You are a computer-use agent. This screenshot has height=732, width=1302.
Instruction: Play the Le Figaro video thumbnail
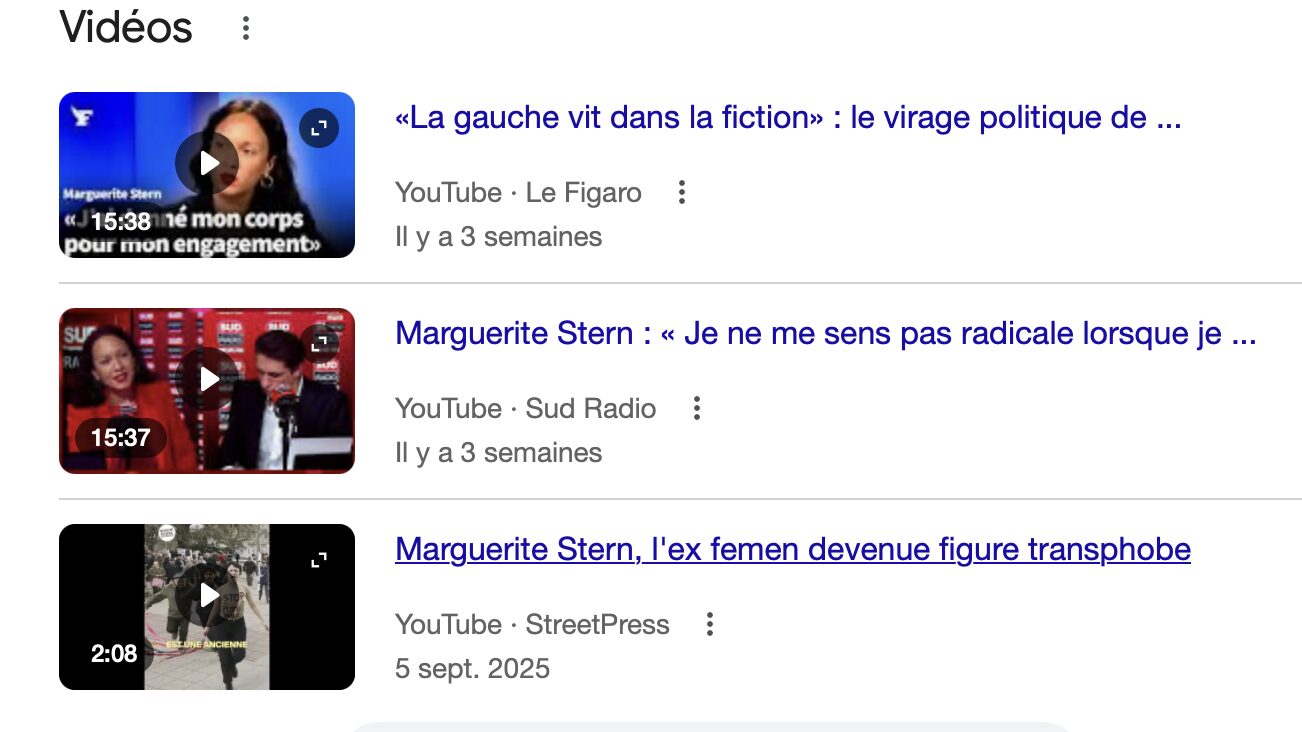208,163
